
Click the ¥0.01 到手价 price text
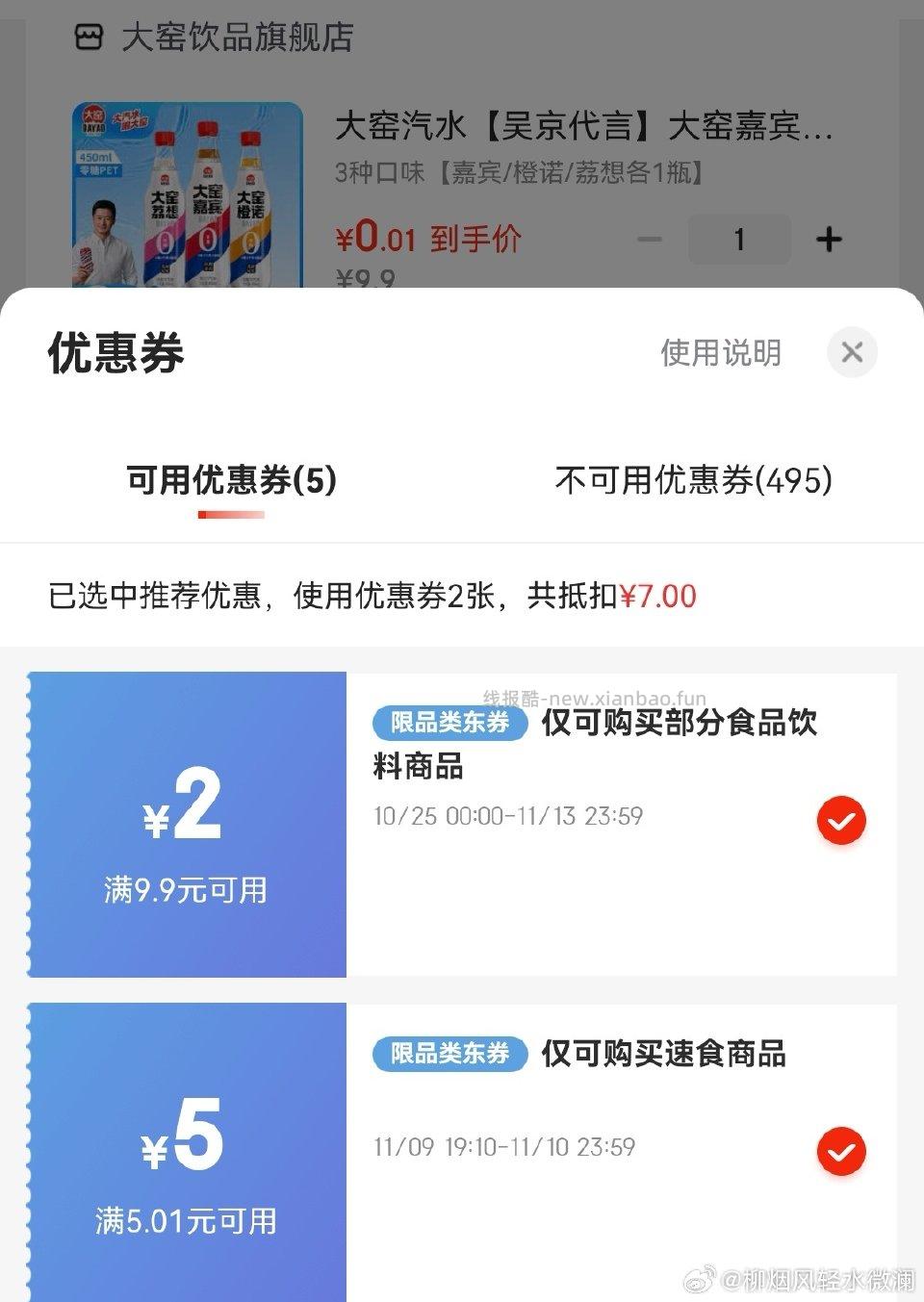point(429,239)
